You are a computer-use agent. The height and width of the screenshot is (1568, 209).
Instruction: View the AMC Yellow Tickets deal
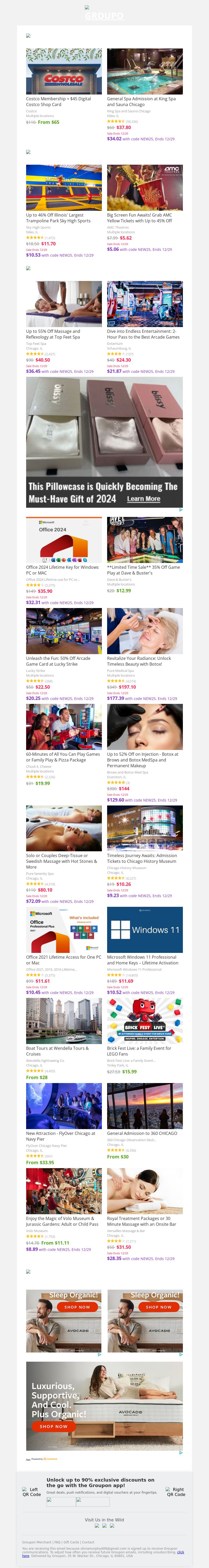point(144,187)
